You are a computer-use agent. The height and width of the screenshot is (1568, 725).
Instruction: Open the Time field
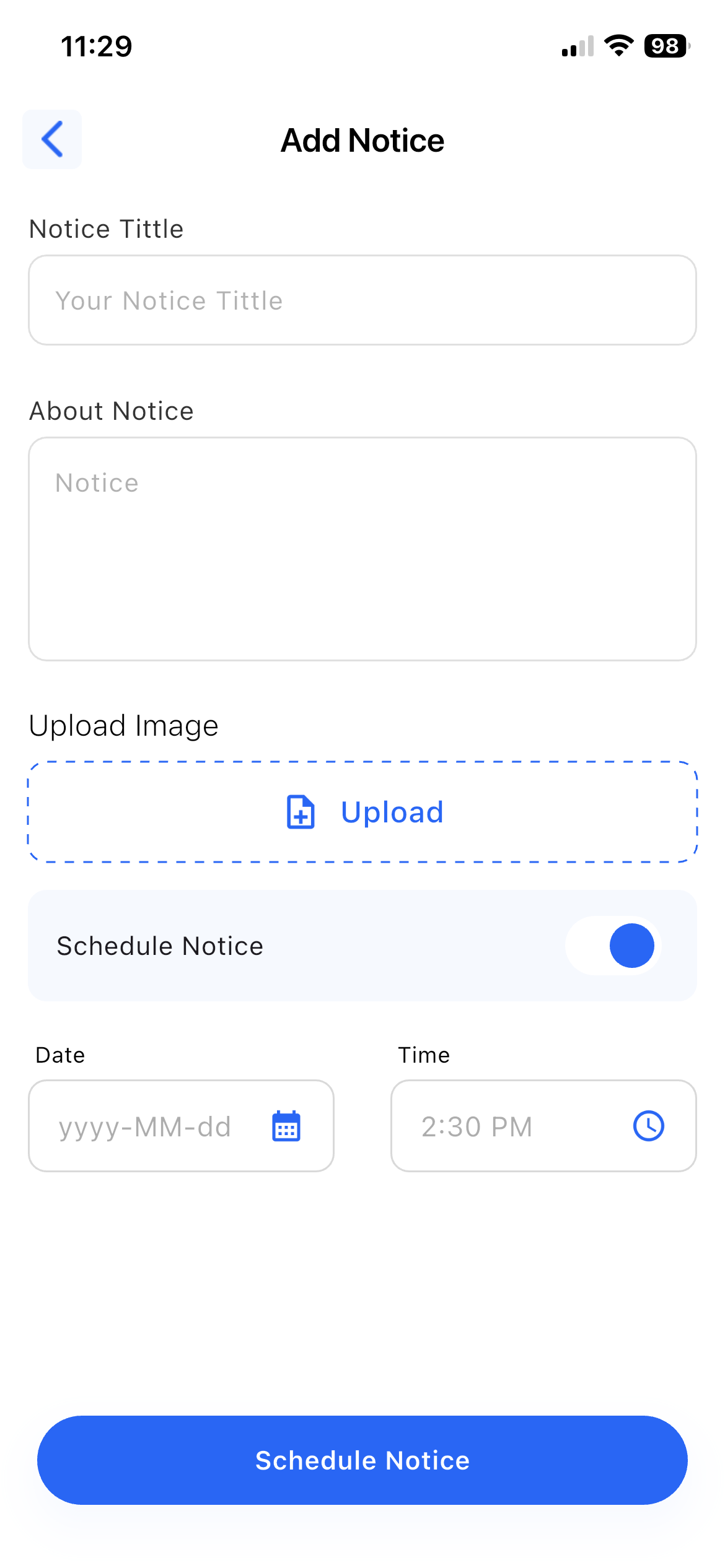tap(543, 1126)
